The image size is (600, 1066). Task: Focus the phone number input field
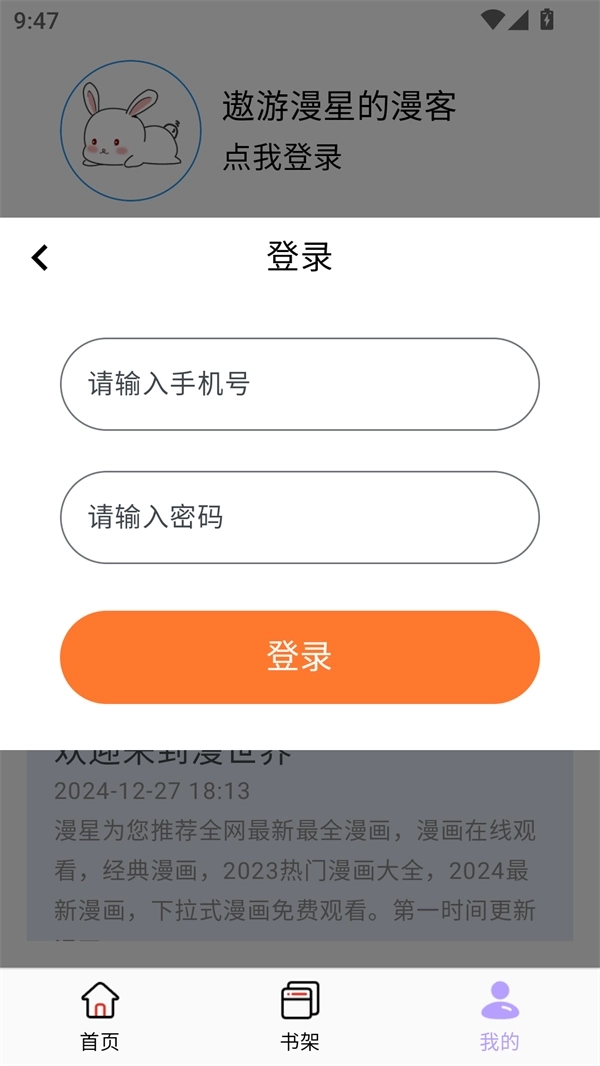pyautogui.click(x=300, y=384)
